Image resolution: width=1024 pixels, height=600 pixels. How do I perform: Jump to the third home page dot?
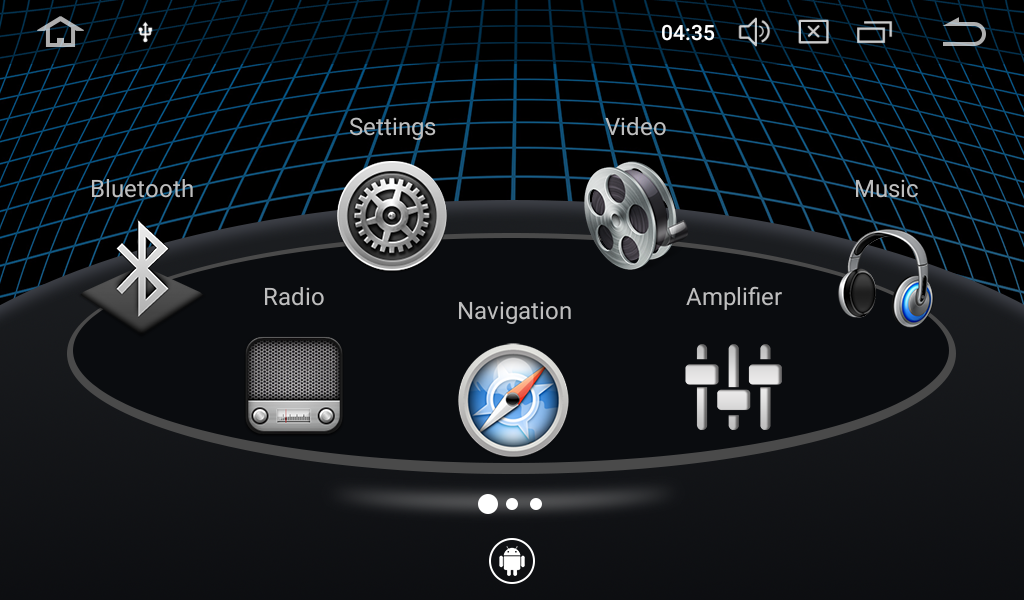pos(536,504)
